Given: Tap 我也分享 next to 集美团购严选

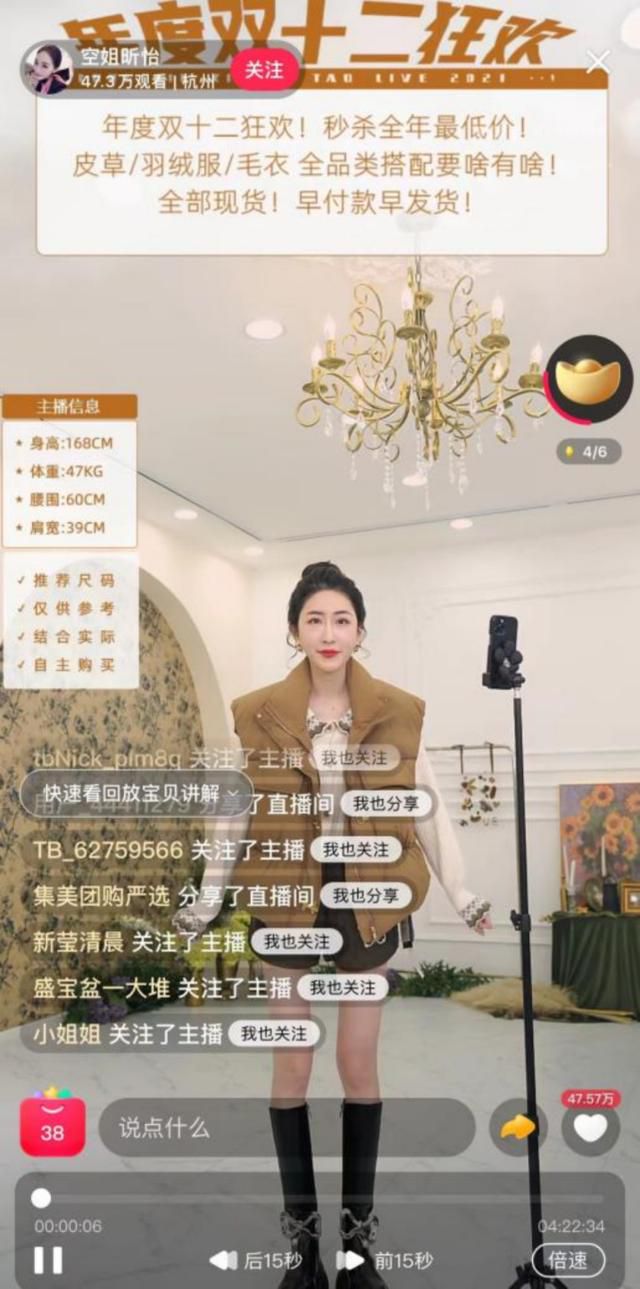Looking at the screenshot, I should click(366, 896).
